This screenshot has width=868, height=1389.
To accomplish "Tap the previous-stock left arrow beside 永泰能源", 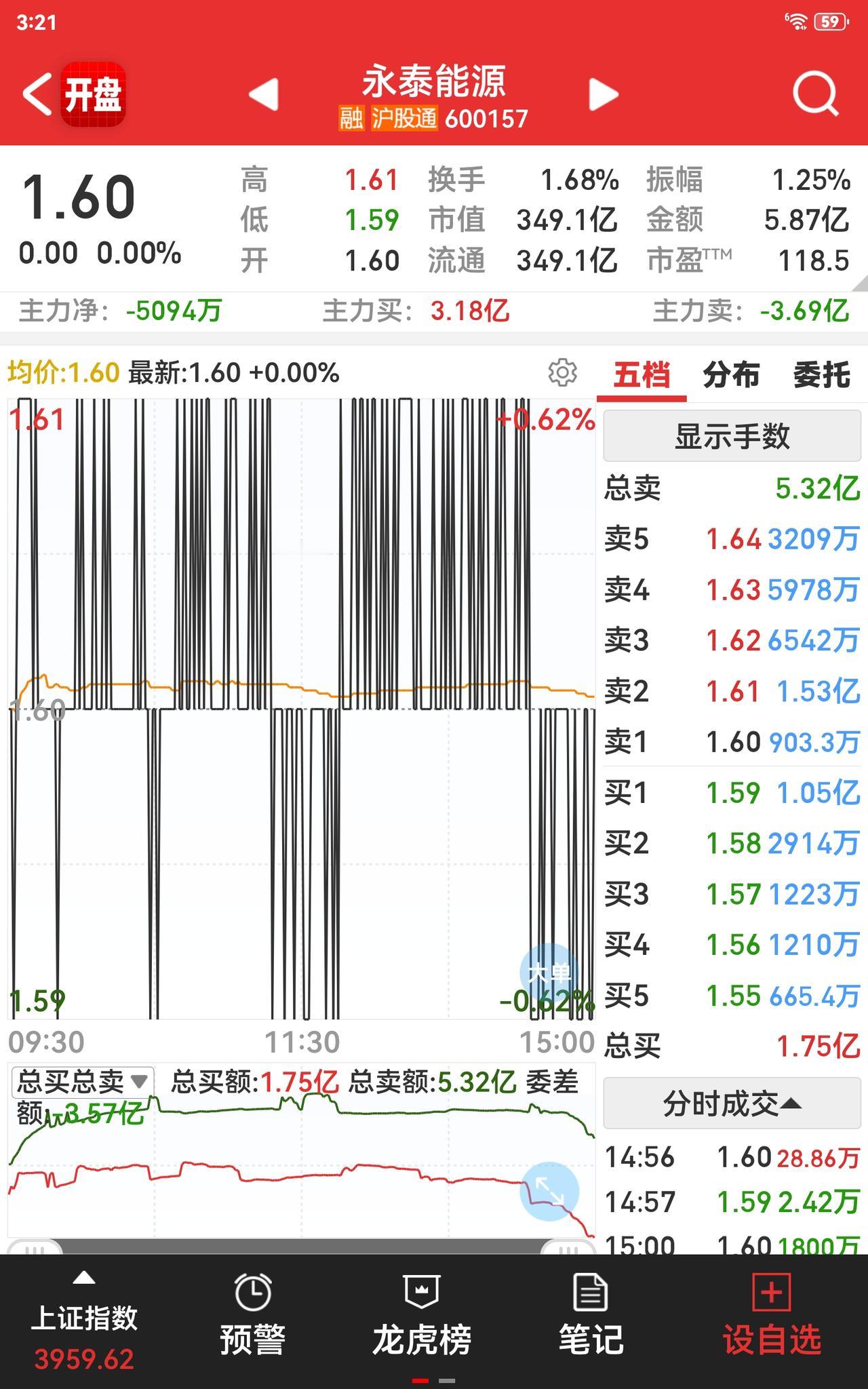I will coord(263,95).
